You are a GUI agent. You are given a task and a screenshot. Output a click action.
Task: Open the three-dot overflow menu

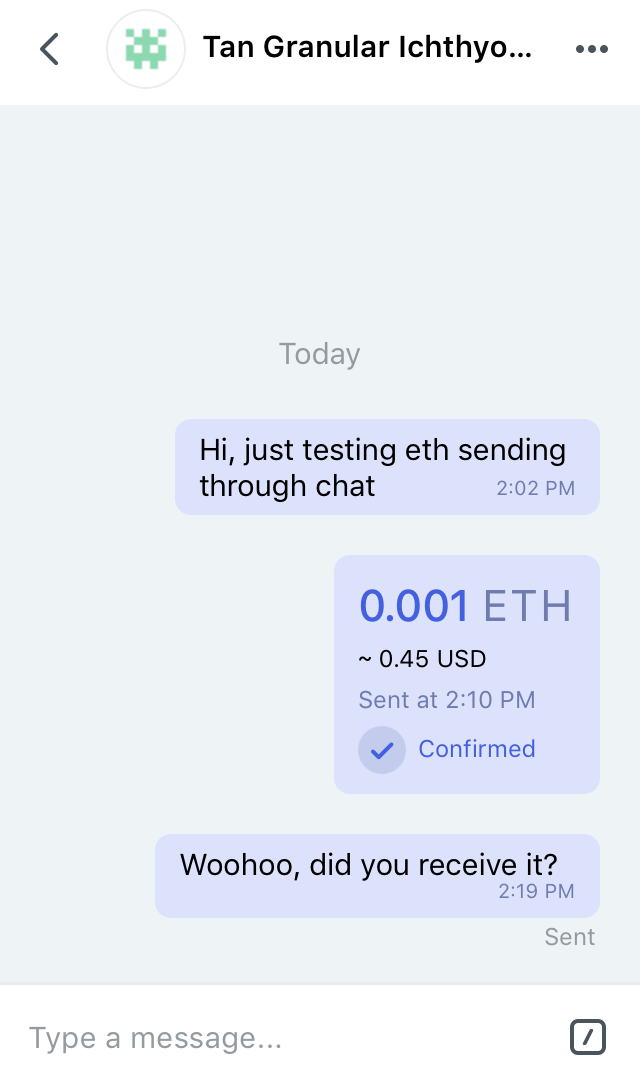pyautogui.click(x=591, y=49)
